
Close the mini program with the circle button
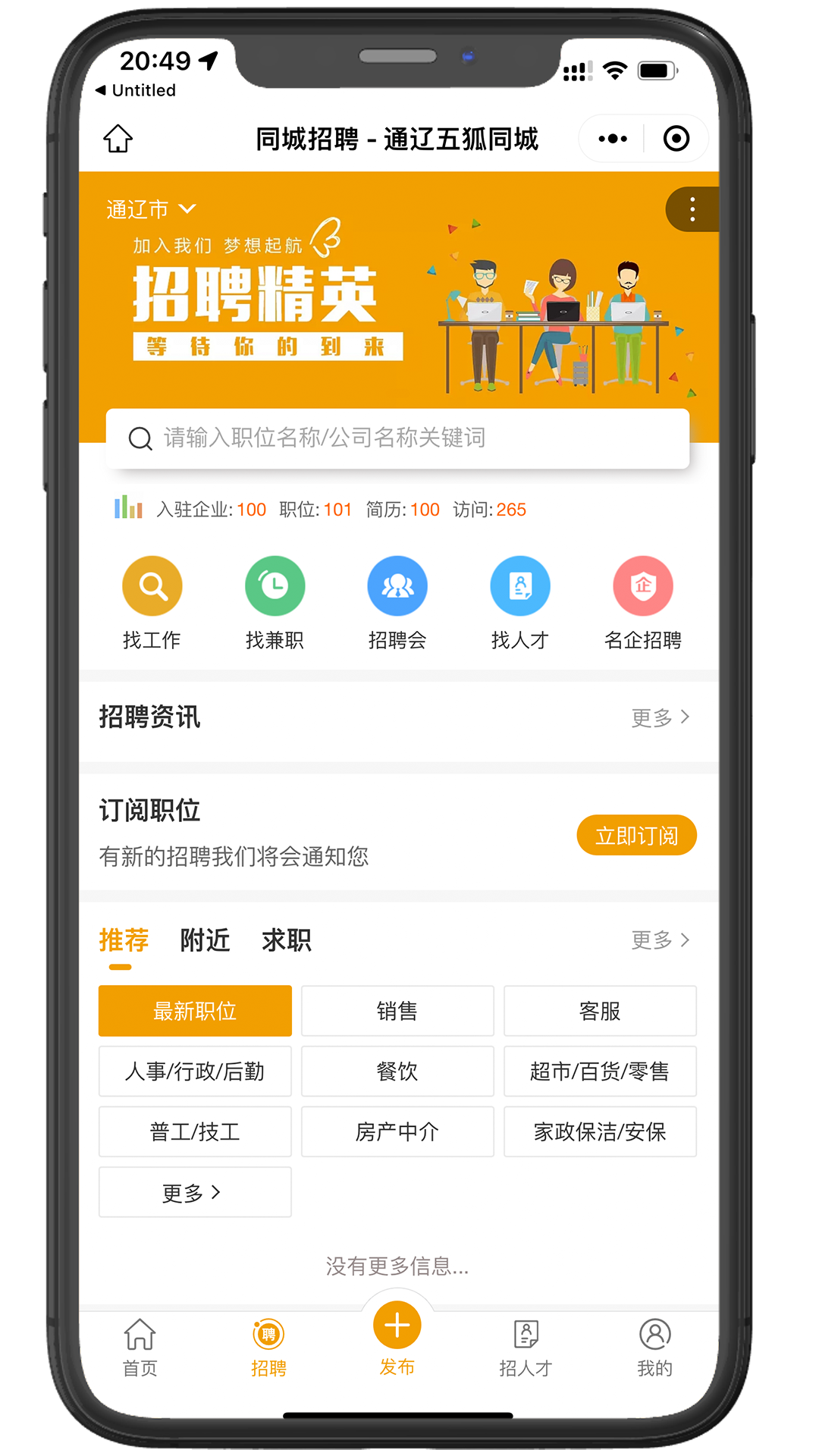click(676, 139)
